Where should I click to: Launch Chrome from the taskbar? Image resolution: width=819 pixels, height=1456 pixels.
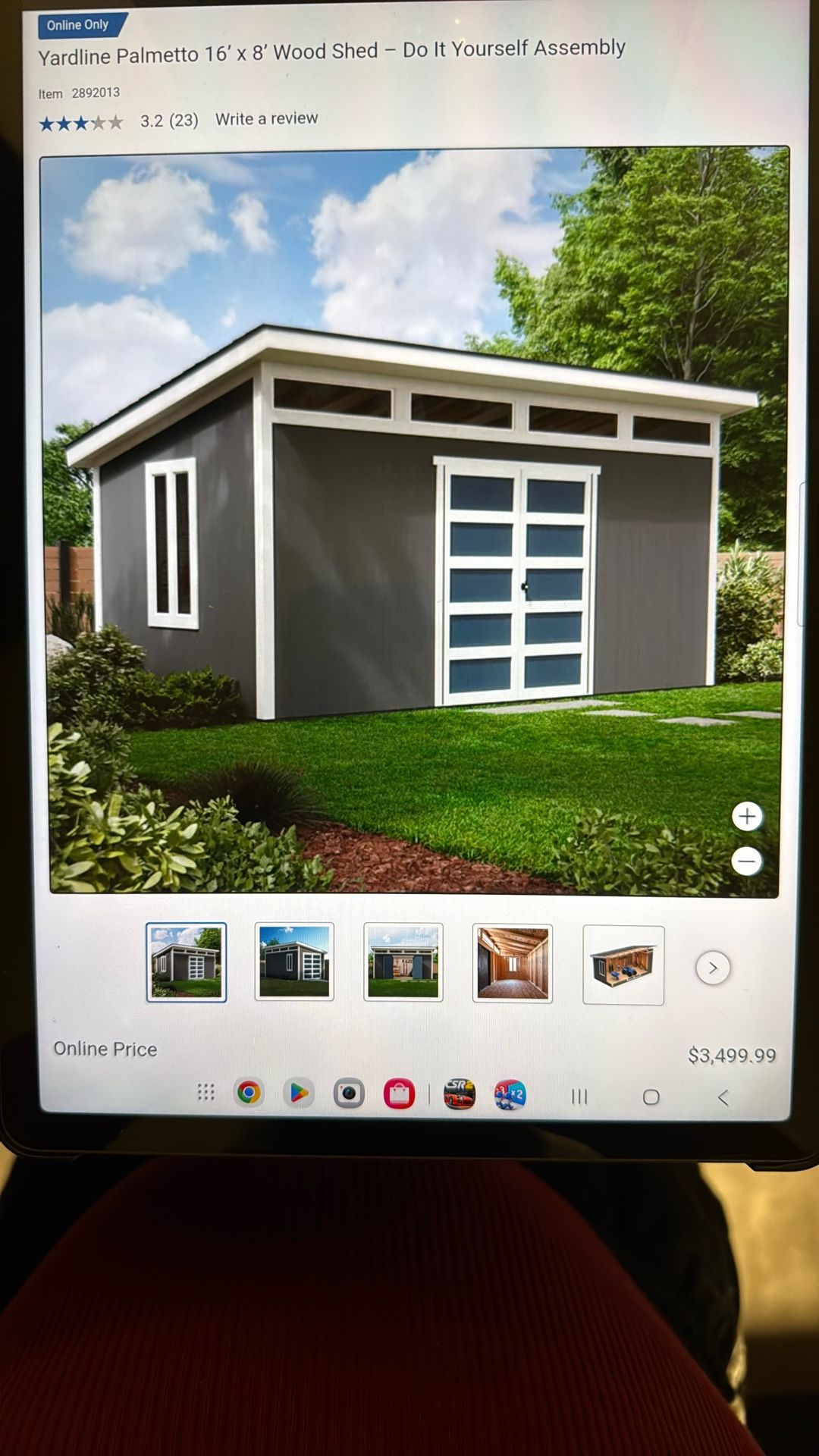[x=249, y=1093]
